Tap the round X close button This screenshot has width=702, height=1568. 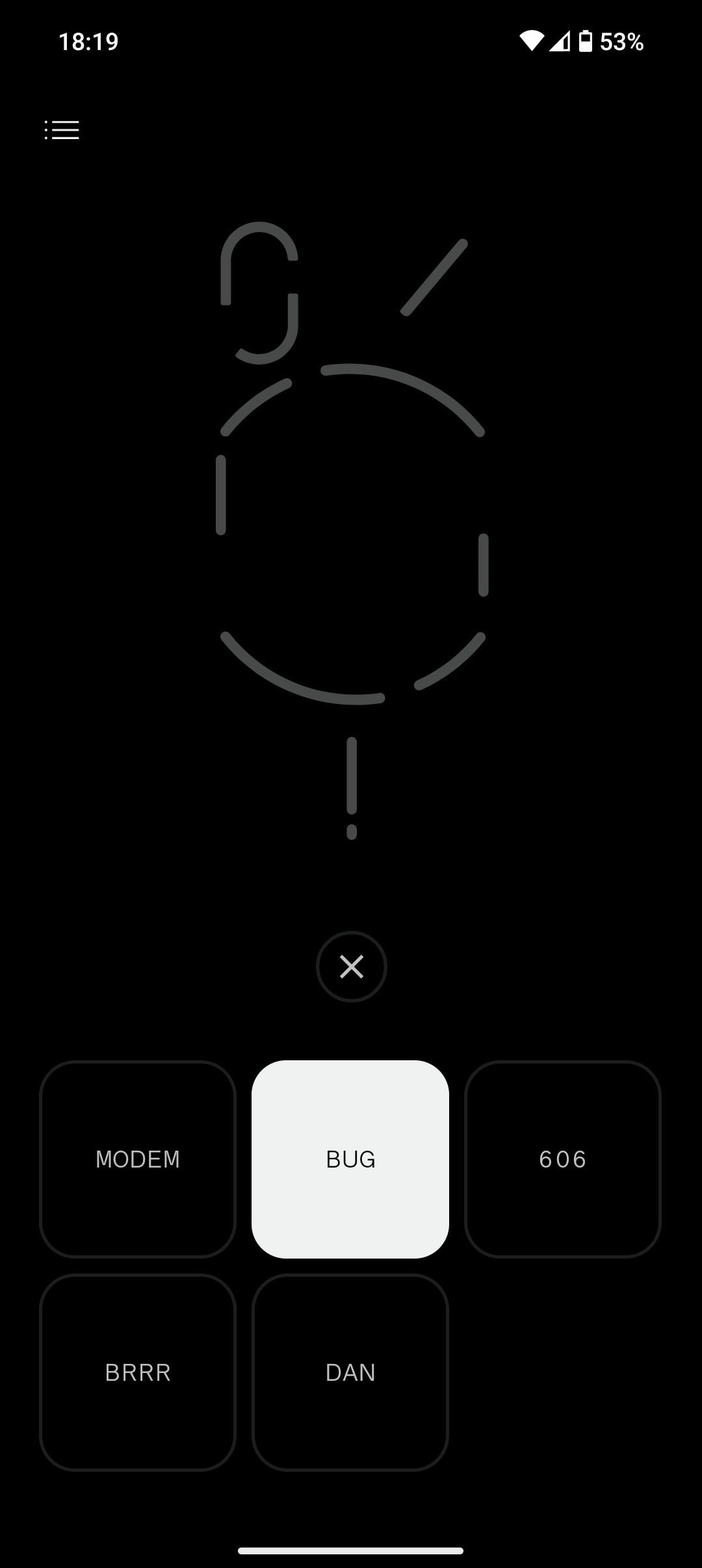click(x=351, y=967)
